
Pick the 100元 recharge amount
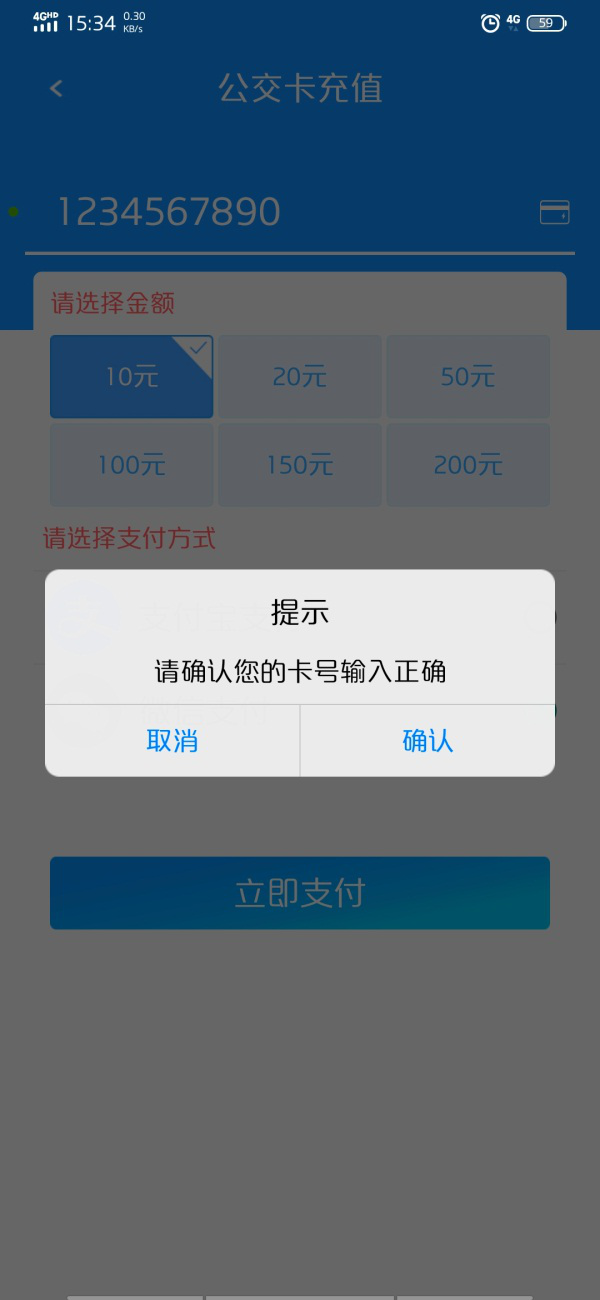[131, 465]
